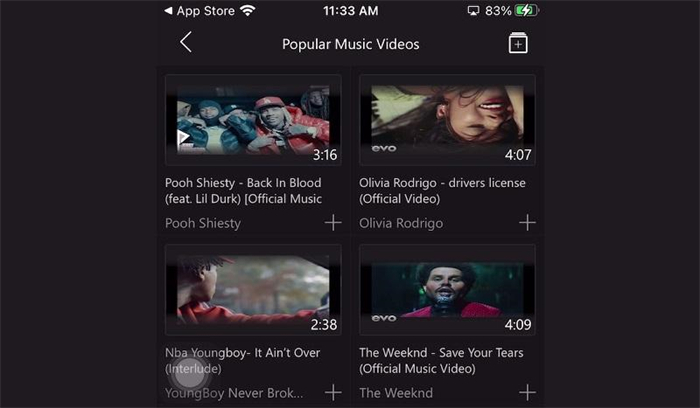This screenshot has width=700, height=408.
Task: Go back from Popular Music Videos
Action: click(185, 43)
